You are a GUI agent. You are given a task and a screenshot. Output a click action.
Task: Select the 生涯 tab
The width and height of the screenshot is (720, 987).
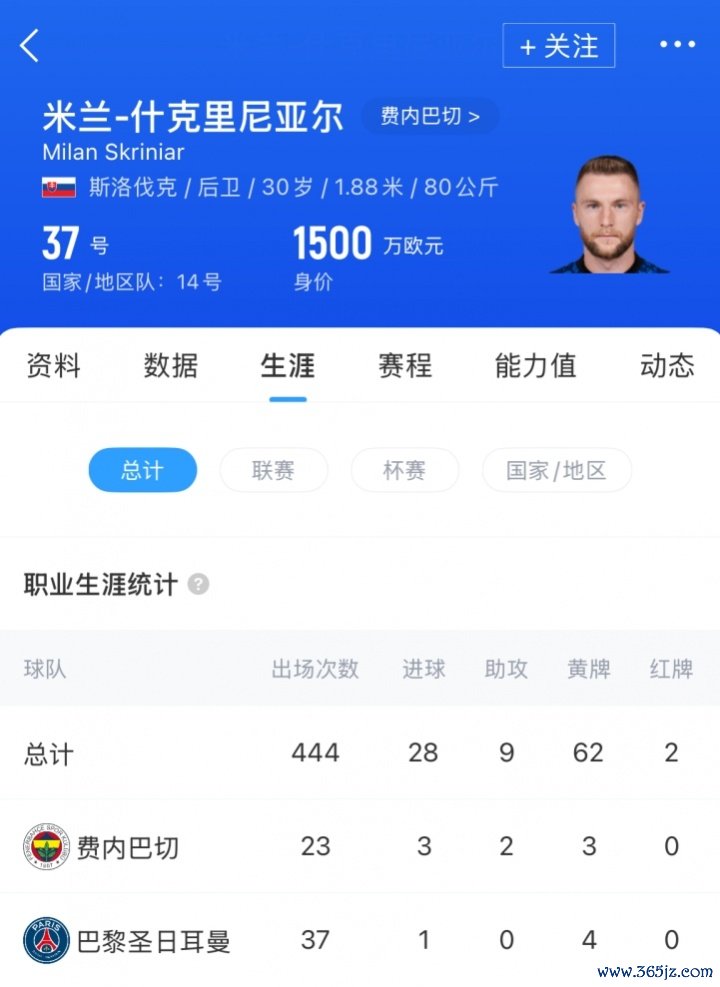click(x=288, y=365)
